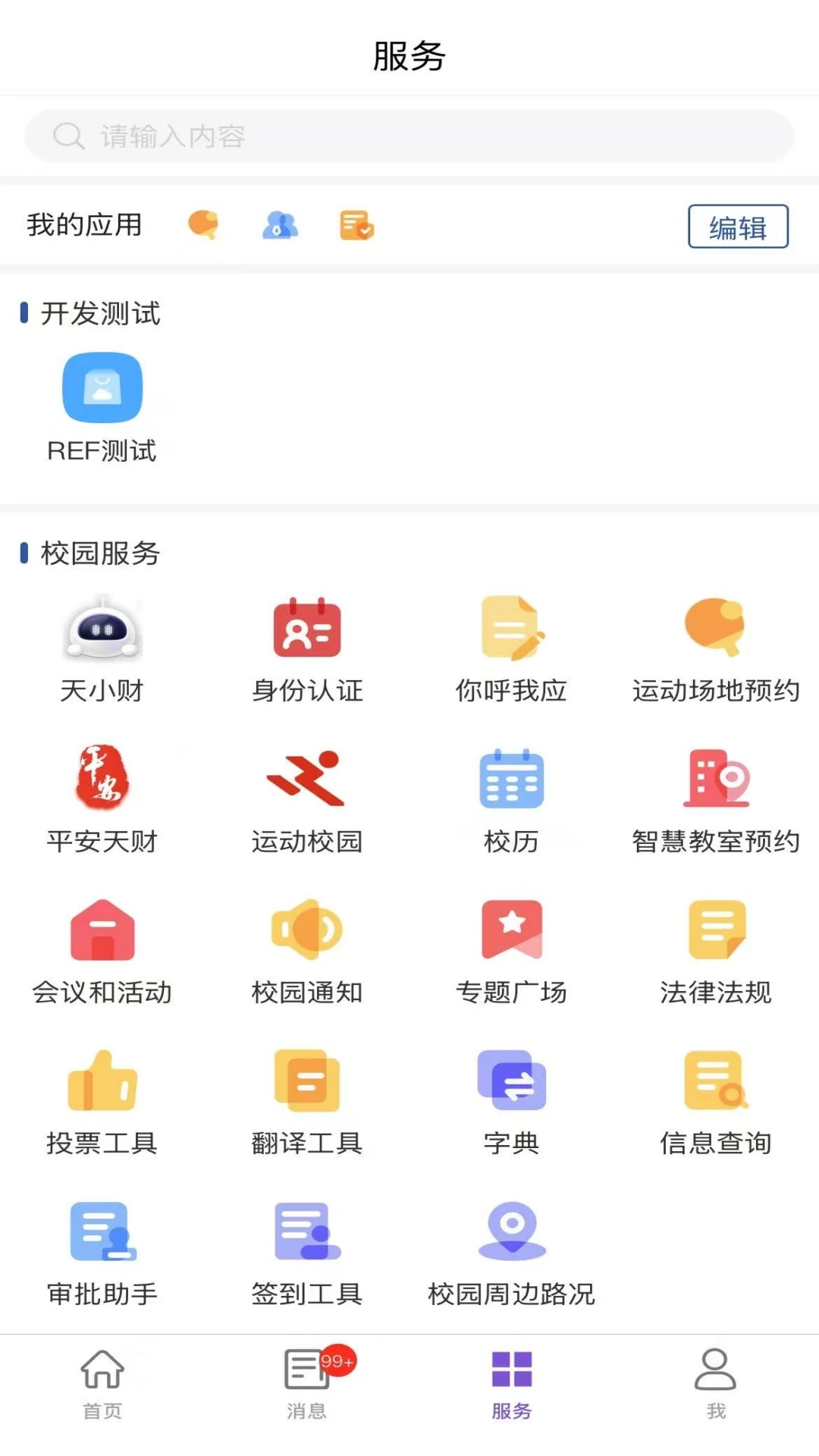The height and width of the screenshot is (1456, 819).
Task: Open 专题广场 topic square
Action: [510, 948]
